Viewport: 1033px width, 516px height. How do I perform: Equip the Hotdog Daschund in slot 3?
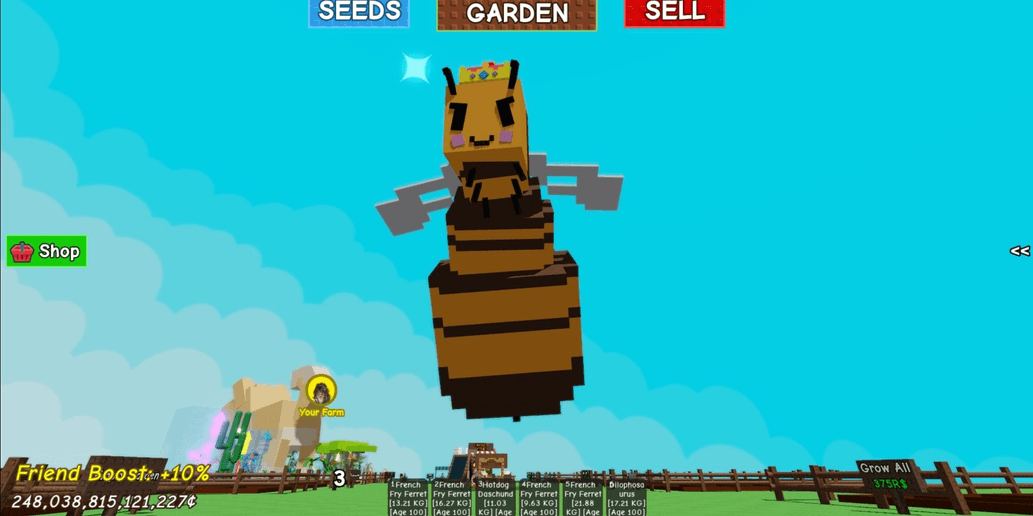pyautogui.click(x=495, y=498)
